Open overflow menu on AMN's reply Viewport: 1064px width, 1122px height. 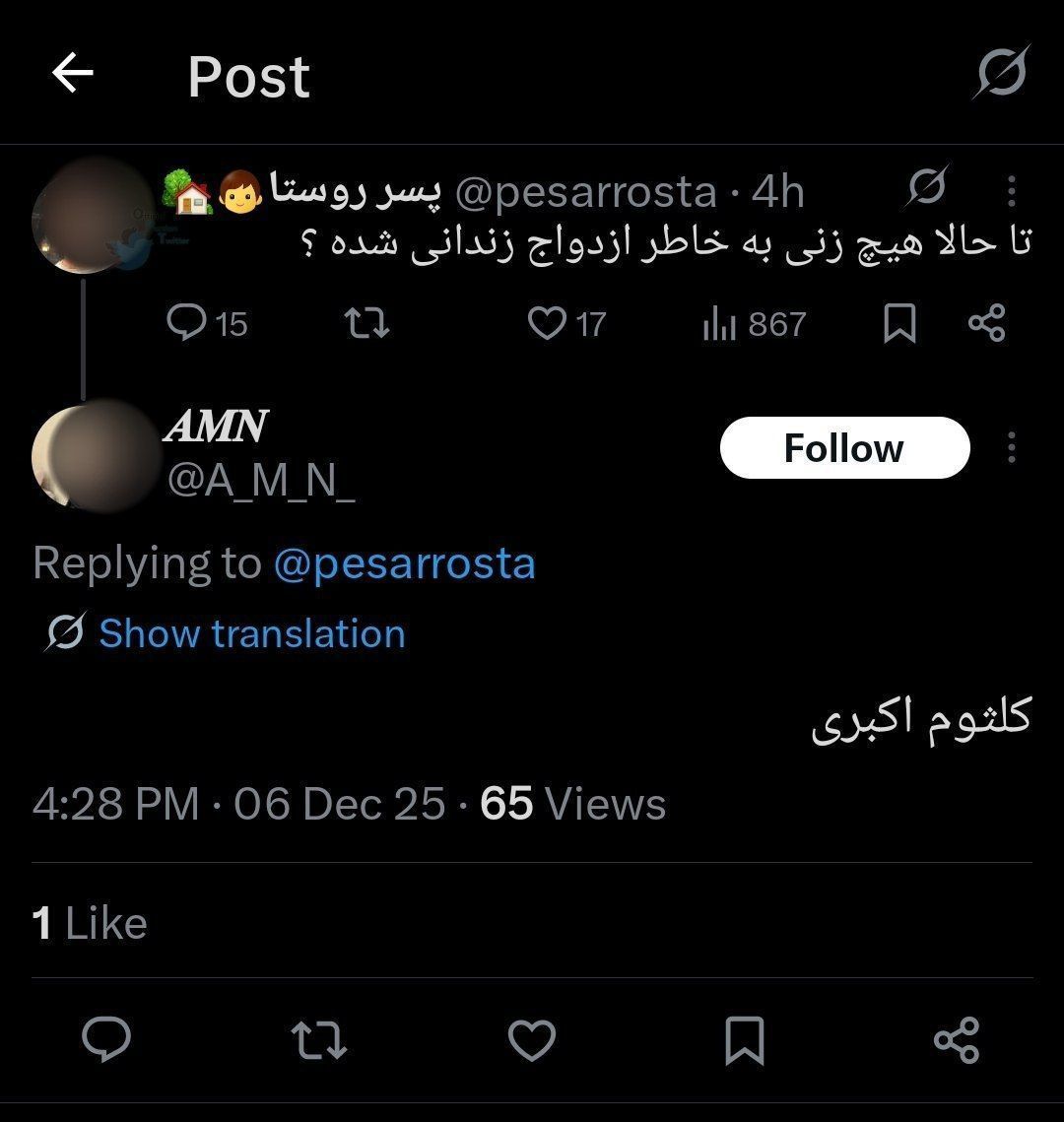[x=1011, y=448]
